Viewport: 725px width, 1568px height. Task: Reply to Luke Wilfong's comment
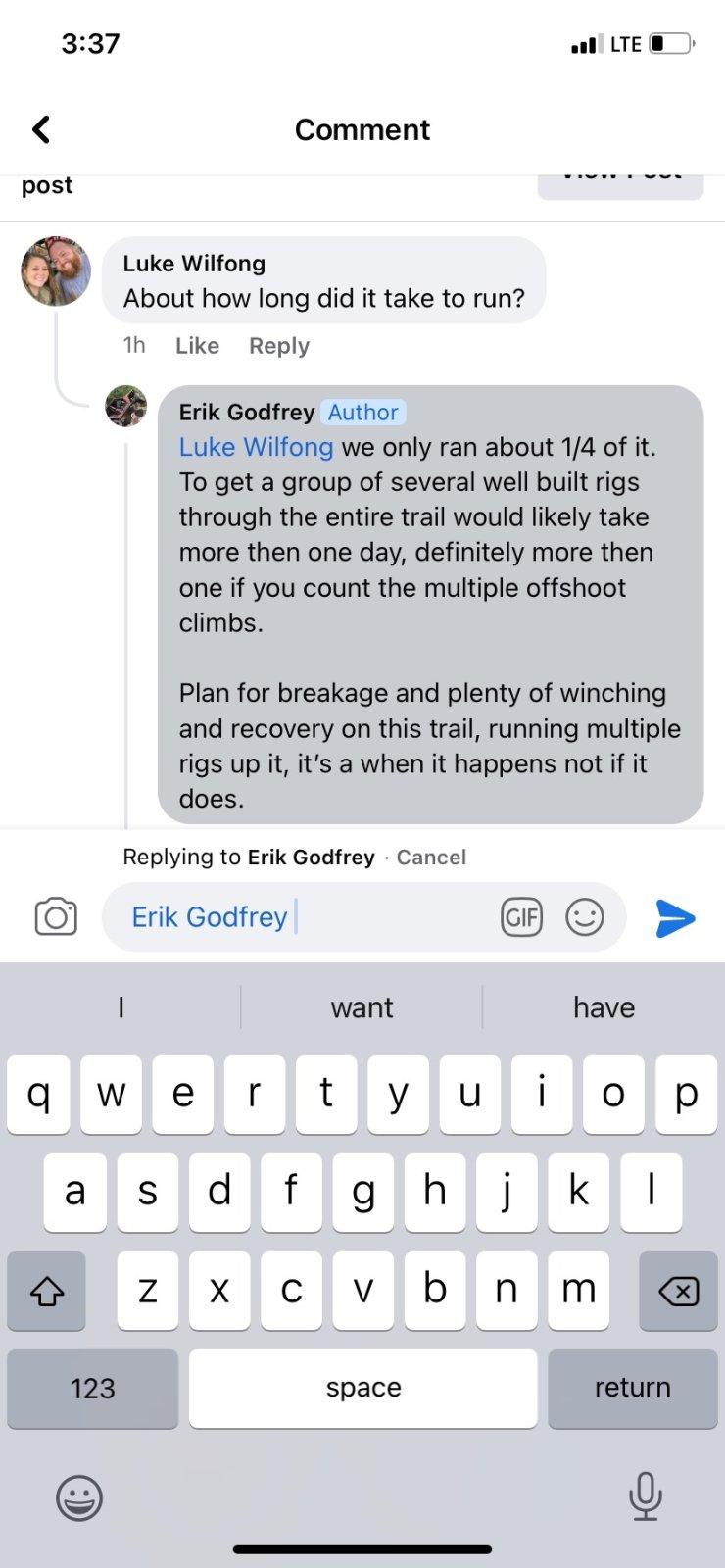tap(278, 346)
